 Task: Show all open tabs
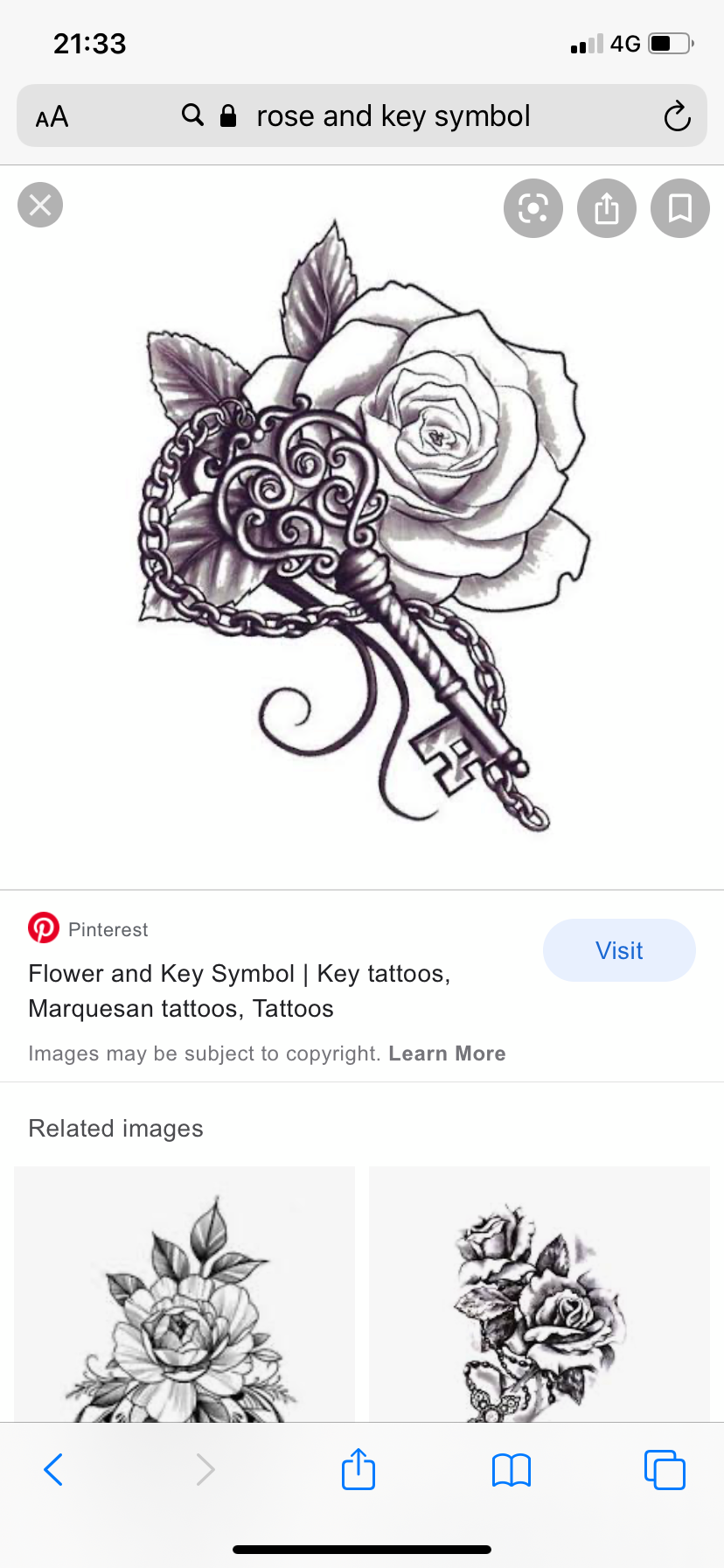pyautogui.click(x=665, y=1470)
